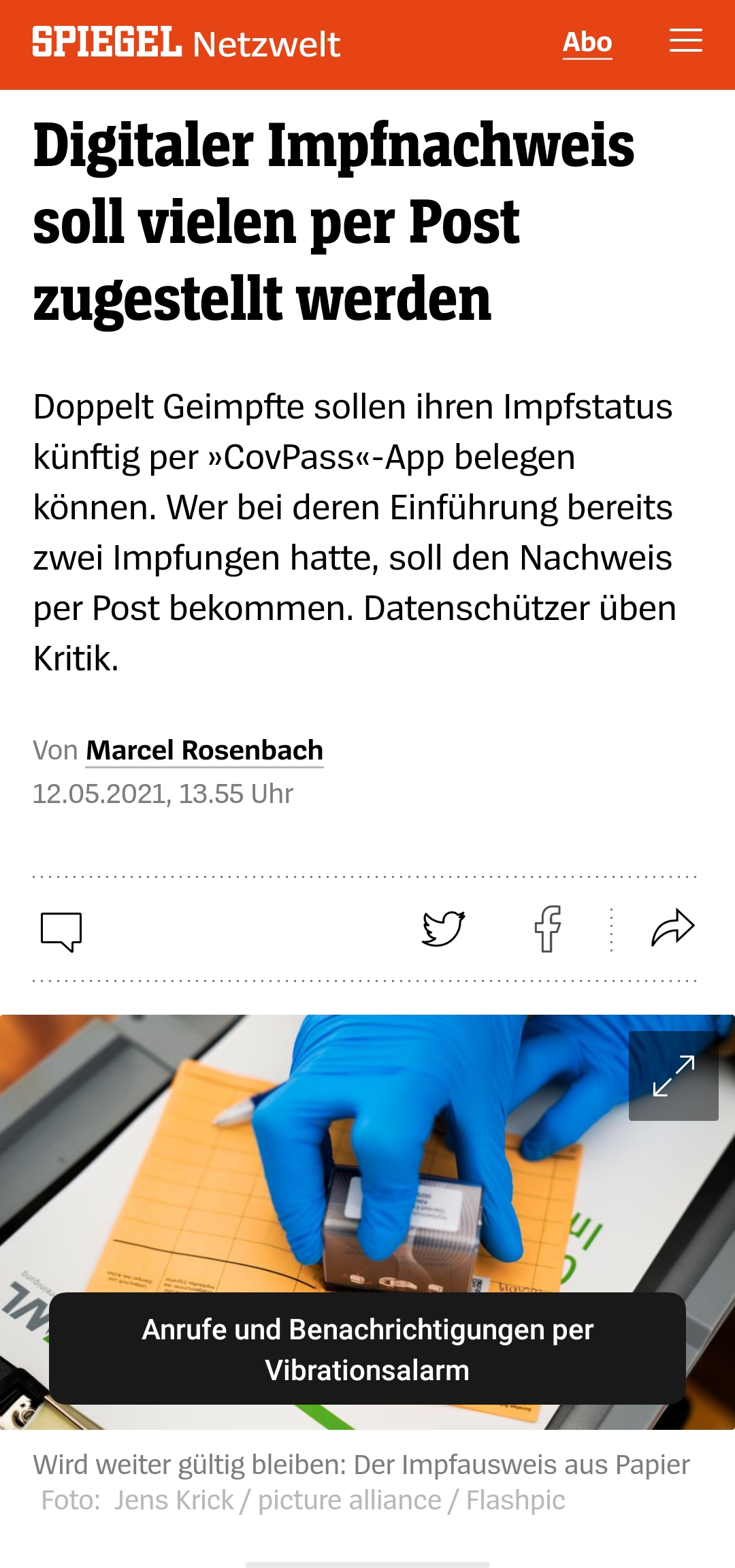The image size is (735, 1568).
Task: Open the Netzwelt section
Action: coord(266,45)
